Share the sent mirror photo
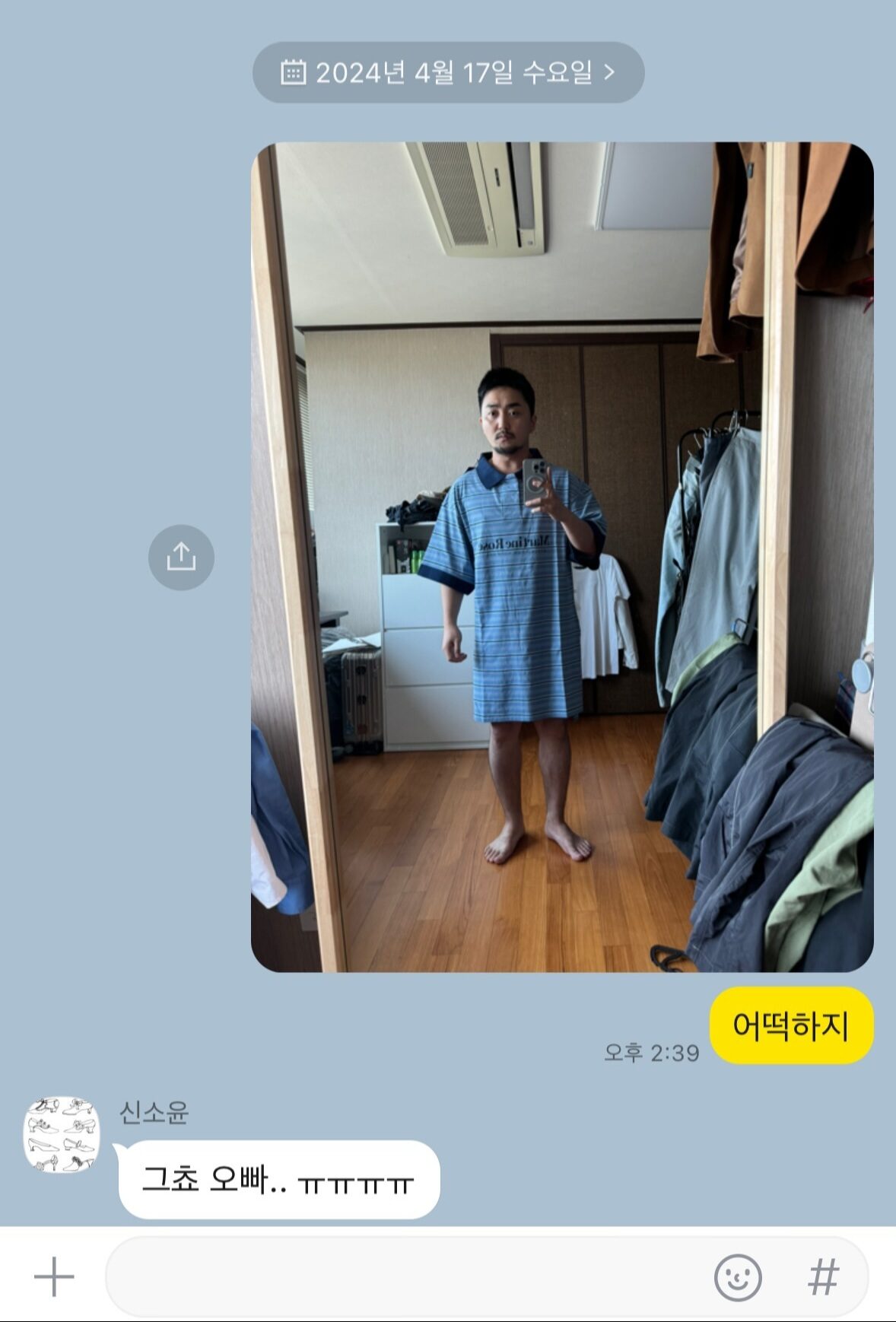The image size is (896, 1322). [x=181, y=558]
